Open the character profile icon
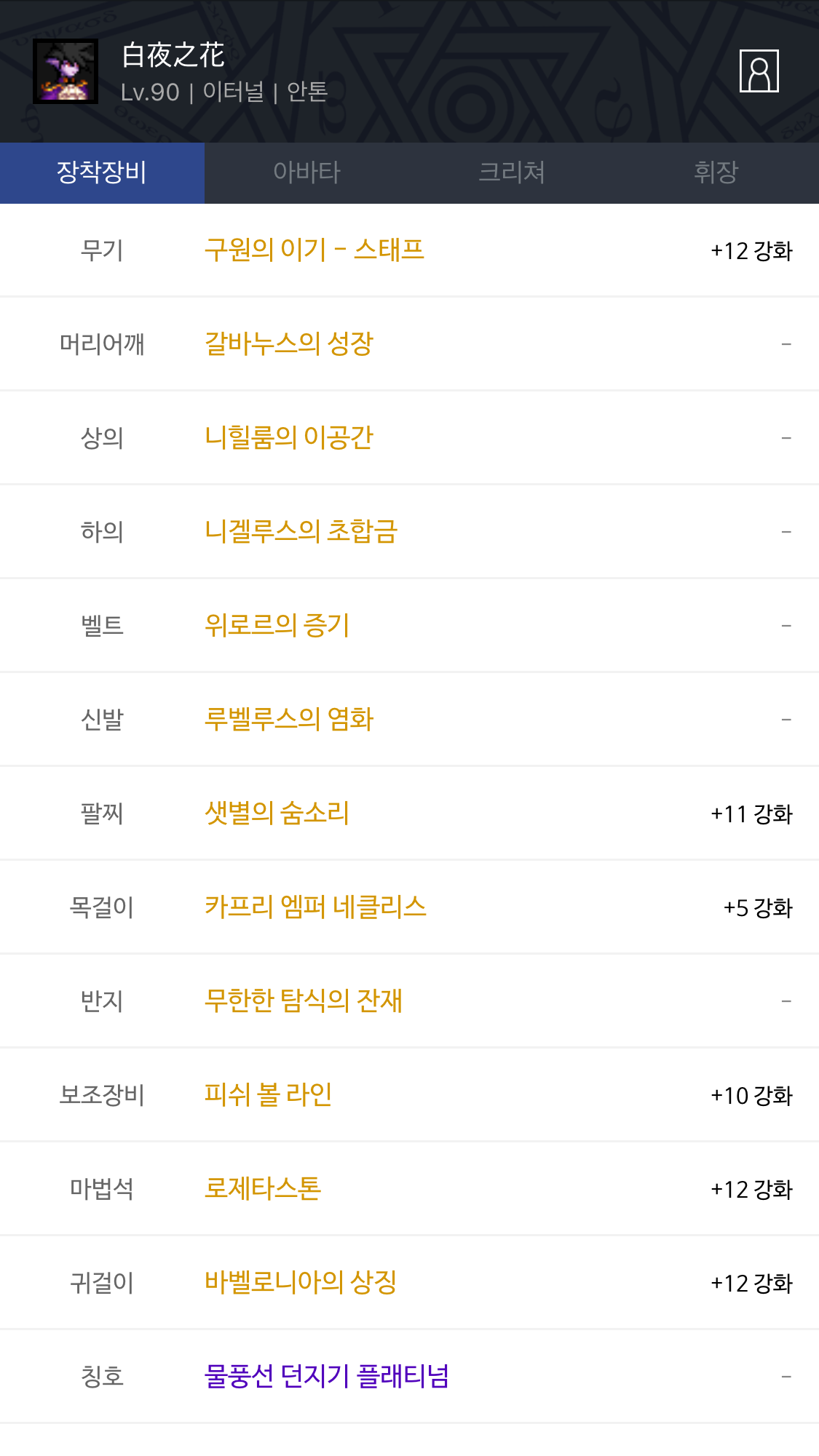Viewport: 819px width, 1456px height. 759,71
